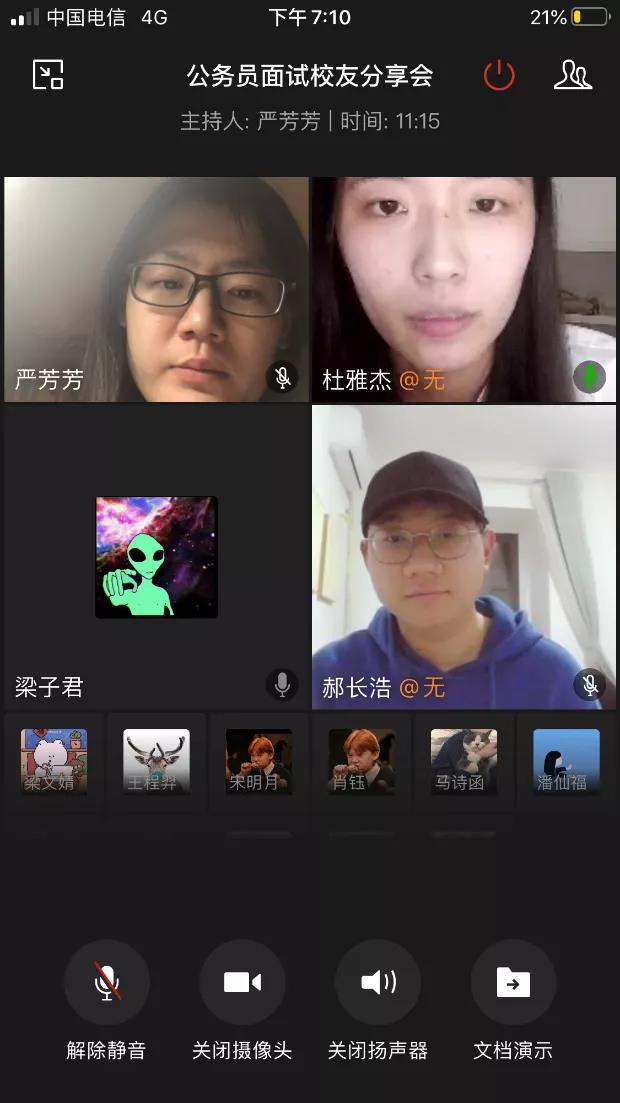
Task: Minimize the meeting window
Action: (x=48, y=75)
